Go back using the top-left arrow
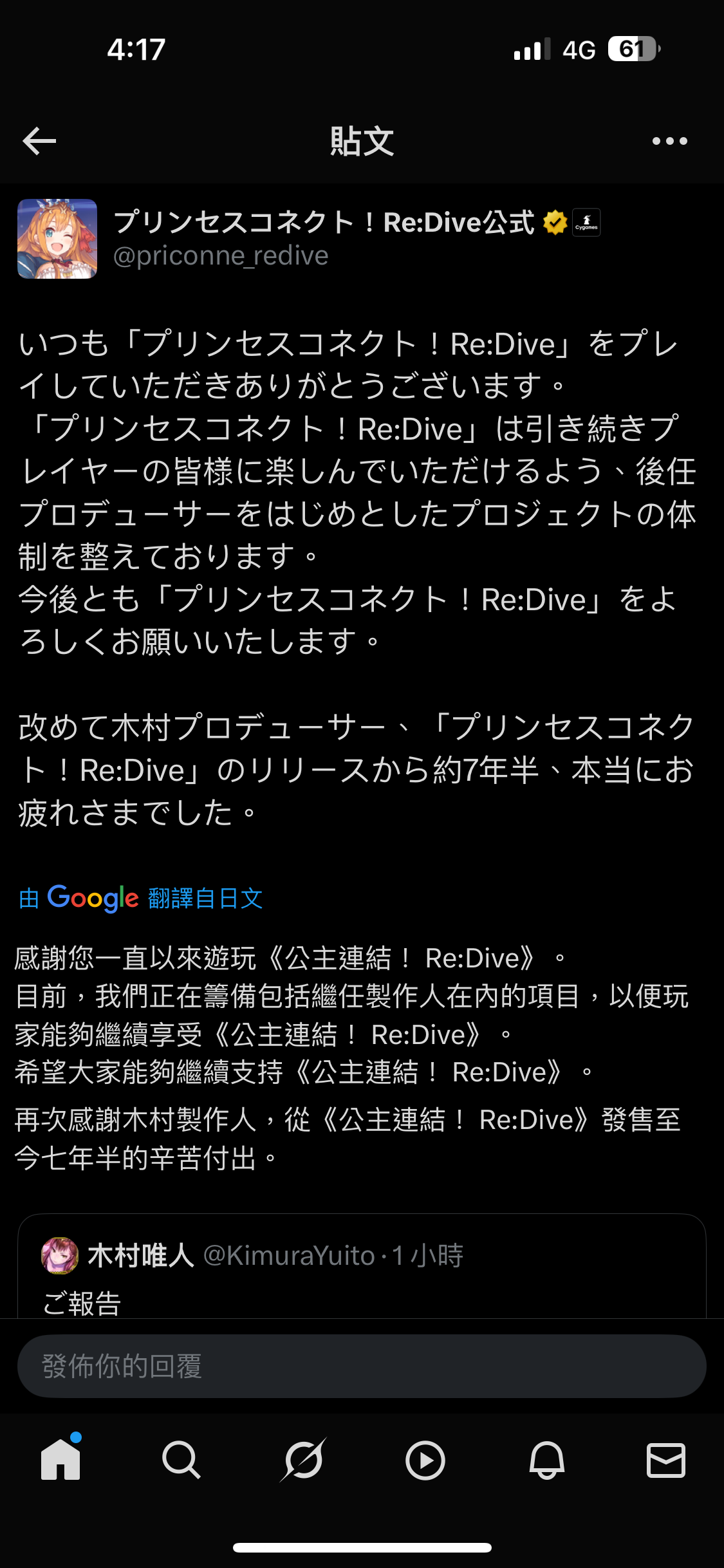Screen dimensions: 724x1568 tap(39, 141)
